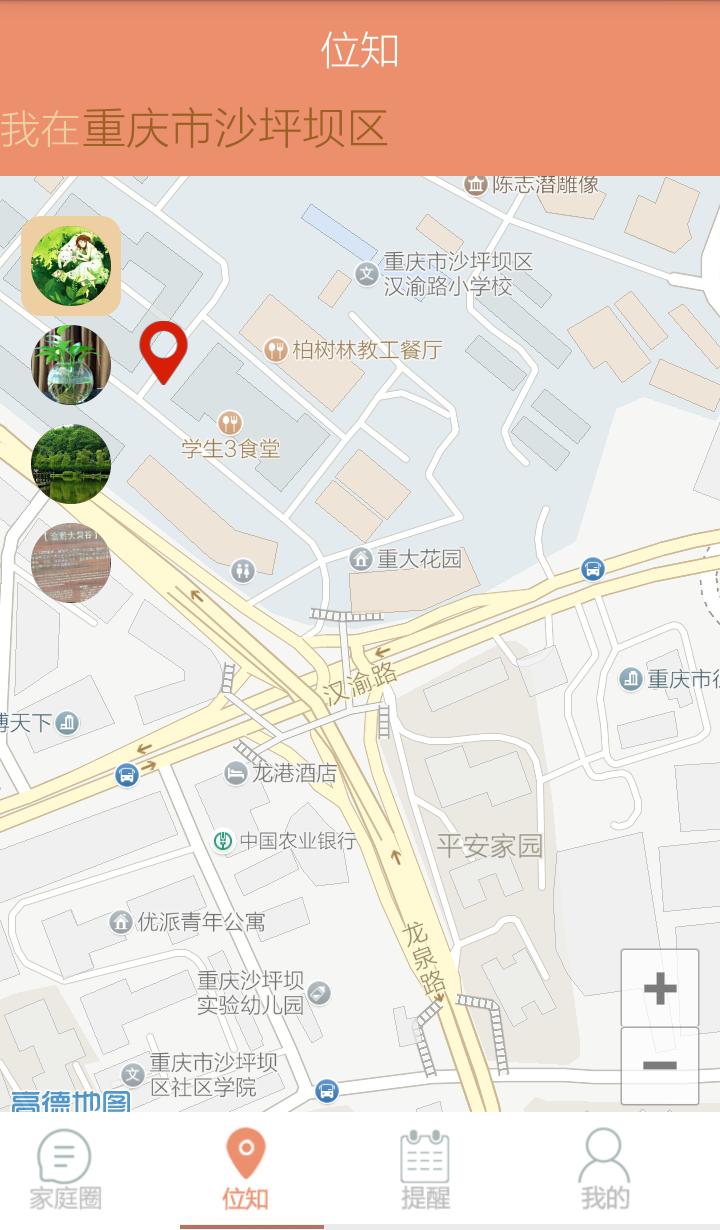
Task: Select the potted plant avatar member
Action: click(71, 365)
